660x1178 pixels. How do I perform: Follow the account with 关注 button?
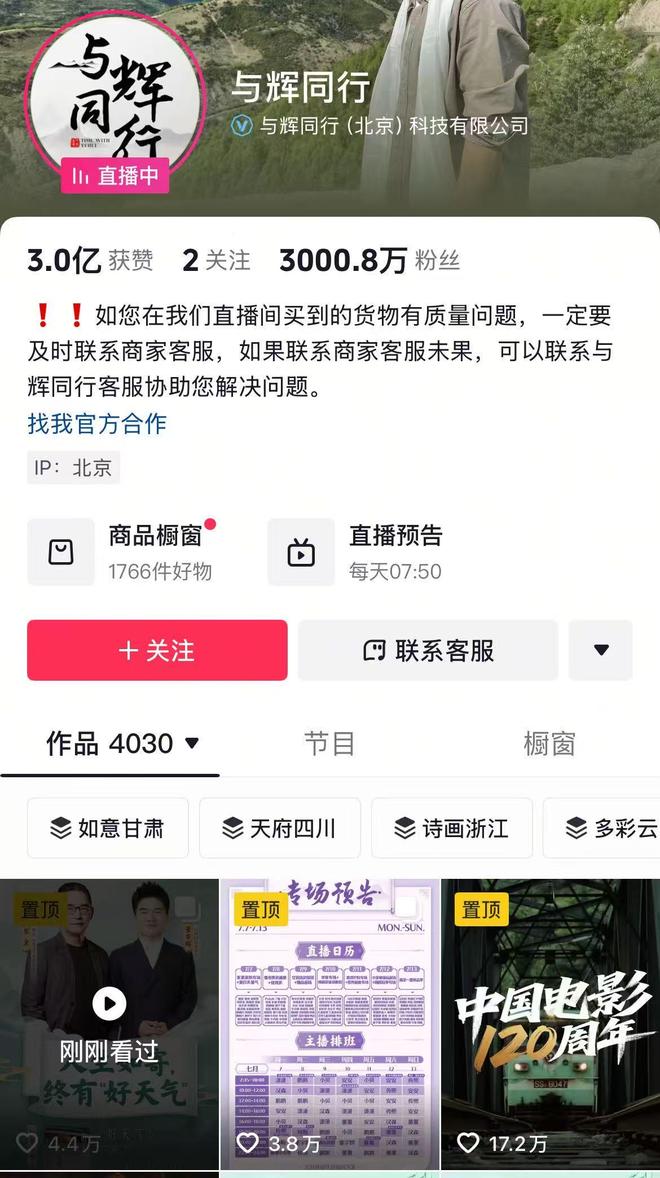tap(157, 651)
